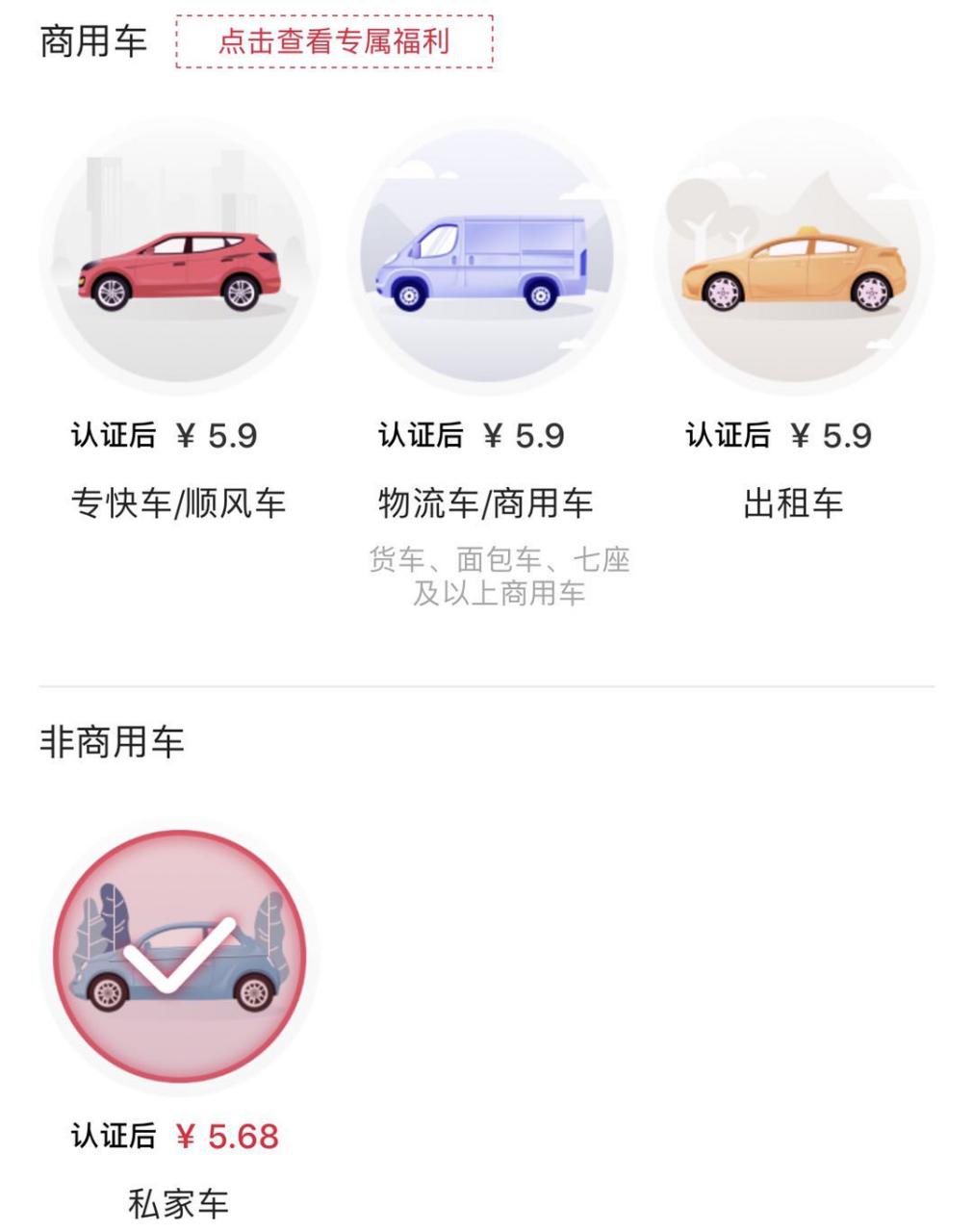Choose 物流车/商用车 vehicle option

point(486,257)
